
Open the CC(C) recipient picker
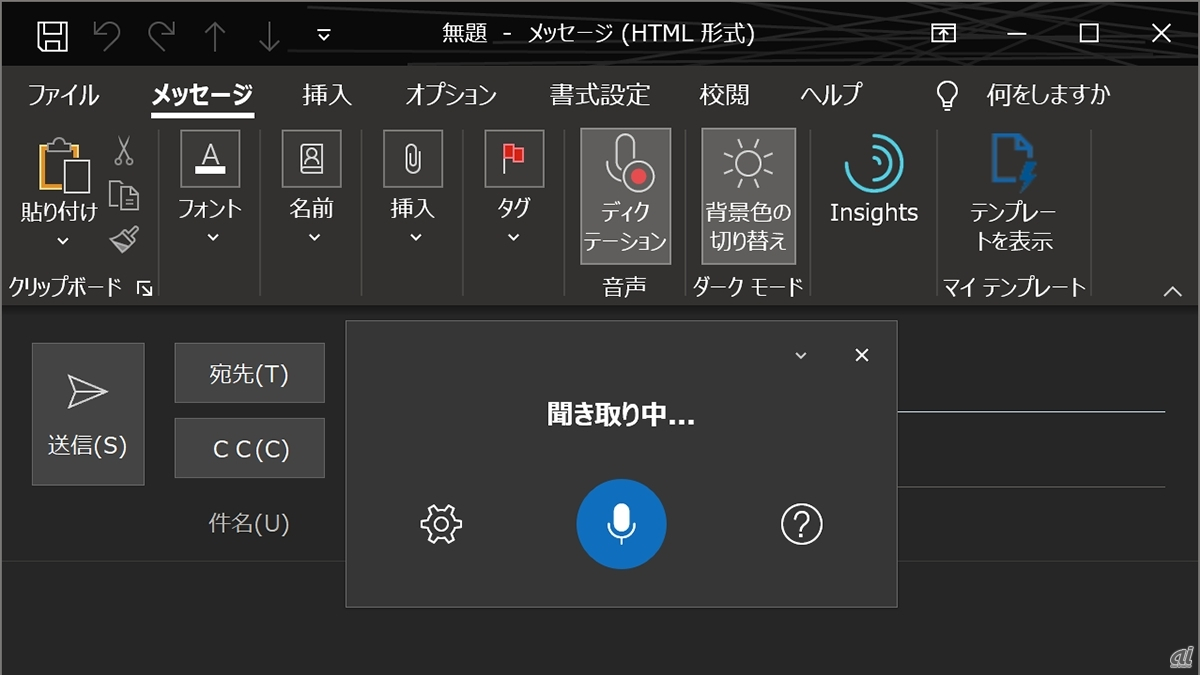tap(249, 449)
